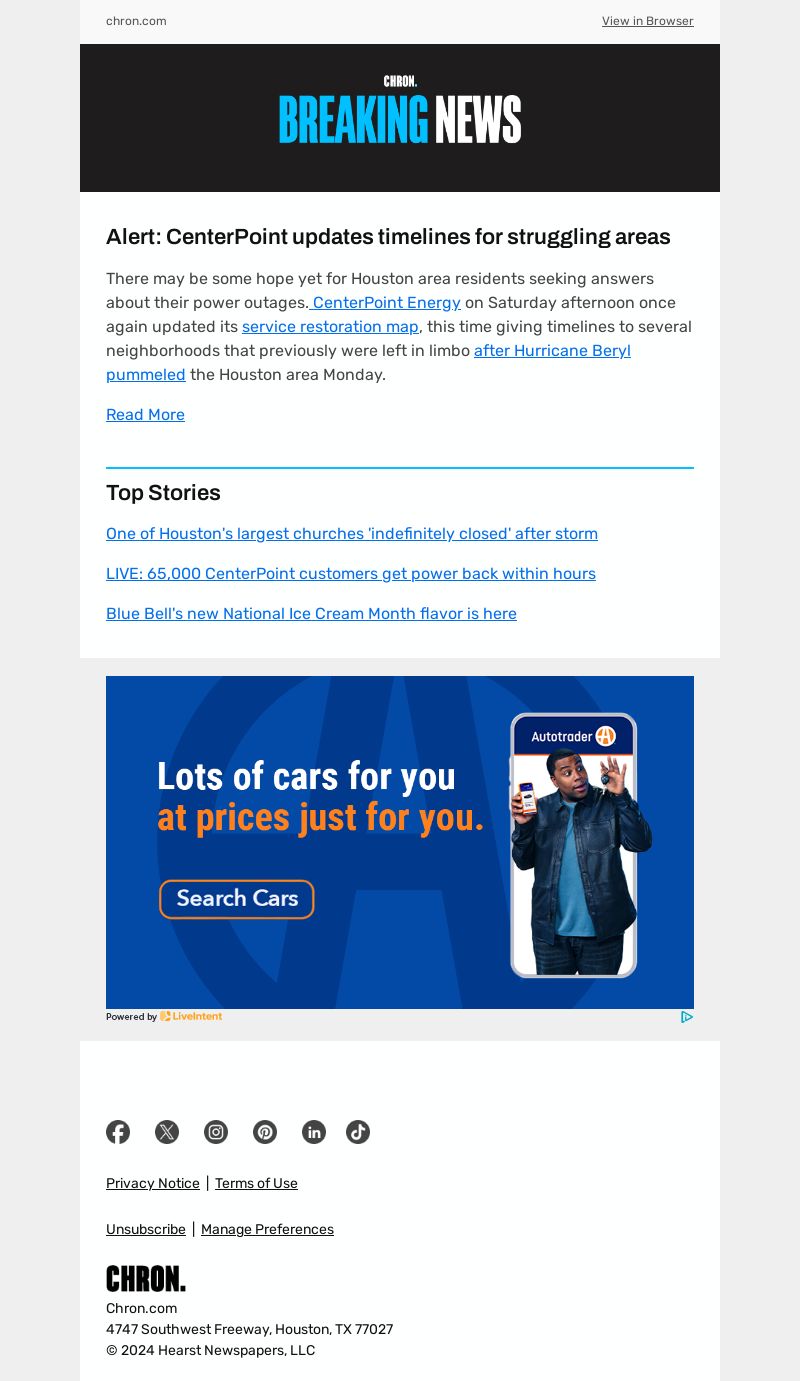
Task: Visit Chron's Facebook page
Action: pyautogui.click(x=118, y=1132)
